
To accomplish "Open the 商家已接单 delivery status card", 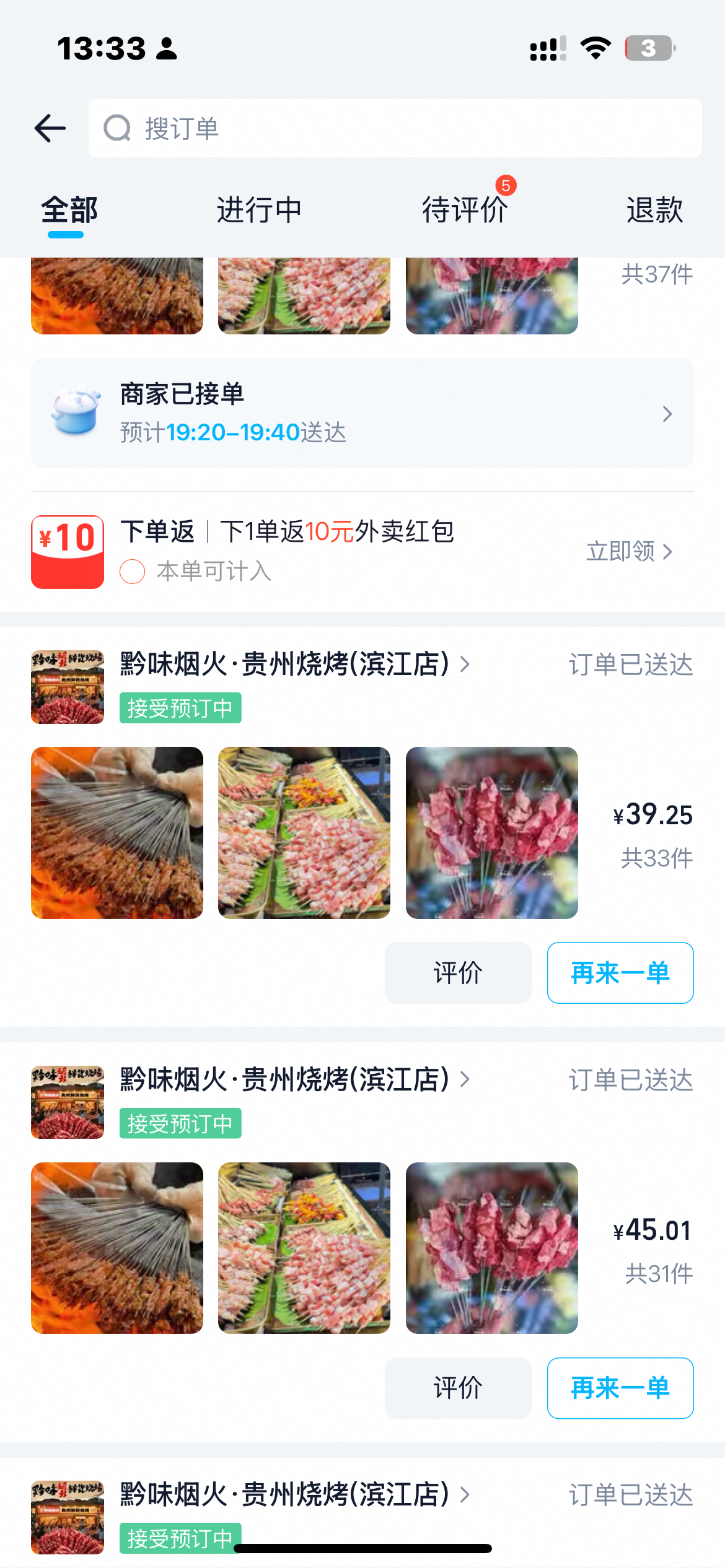I will pyautogui.click(x=362, y=413).
